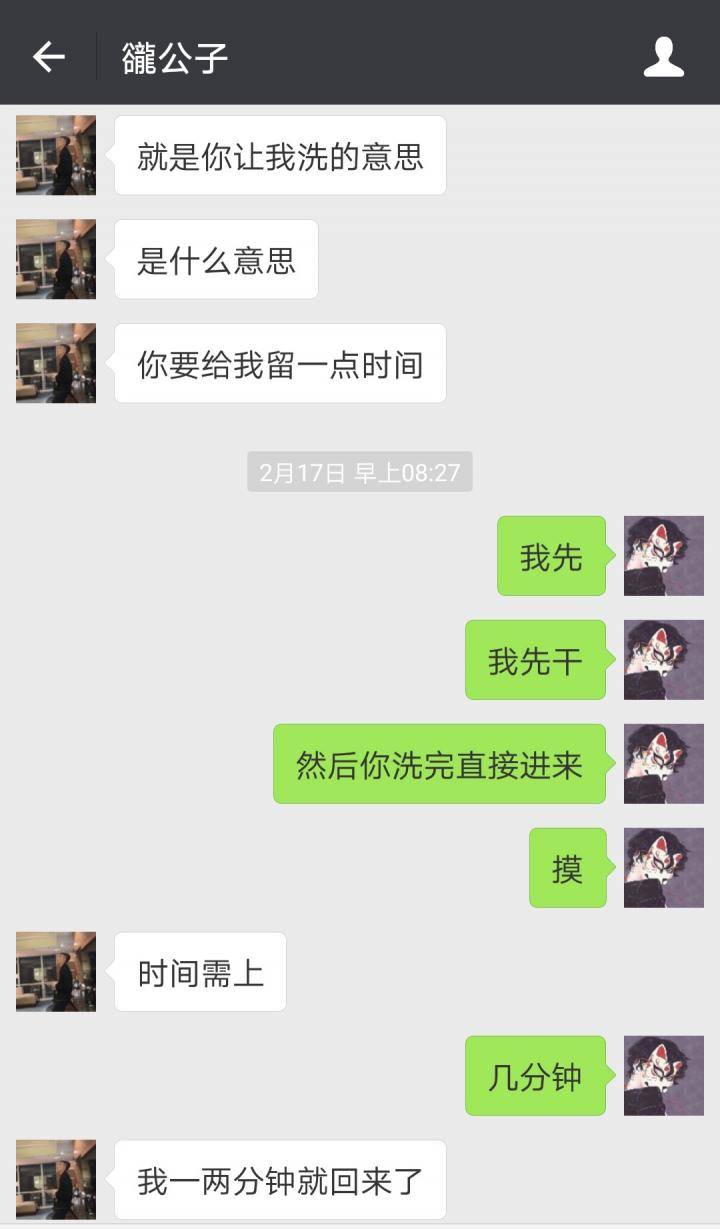Tap the green bubble '我先'
The height and width of the screenshot is (1229, 720).
point(551,556)
